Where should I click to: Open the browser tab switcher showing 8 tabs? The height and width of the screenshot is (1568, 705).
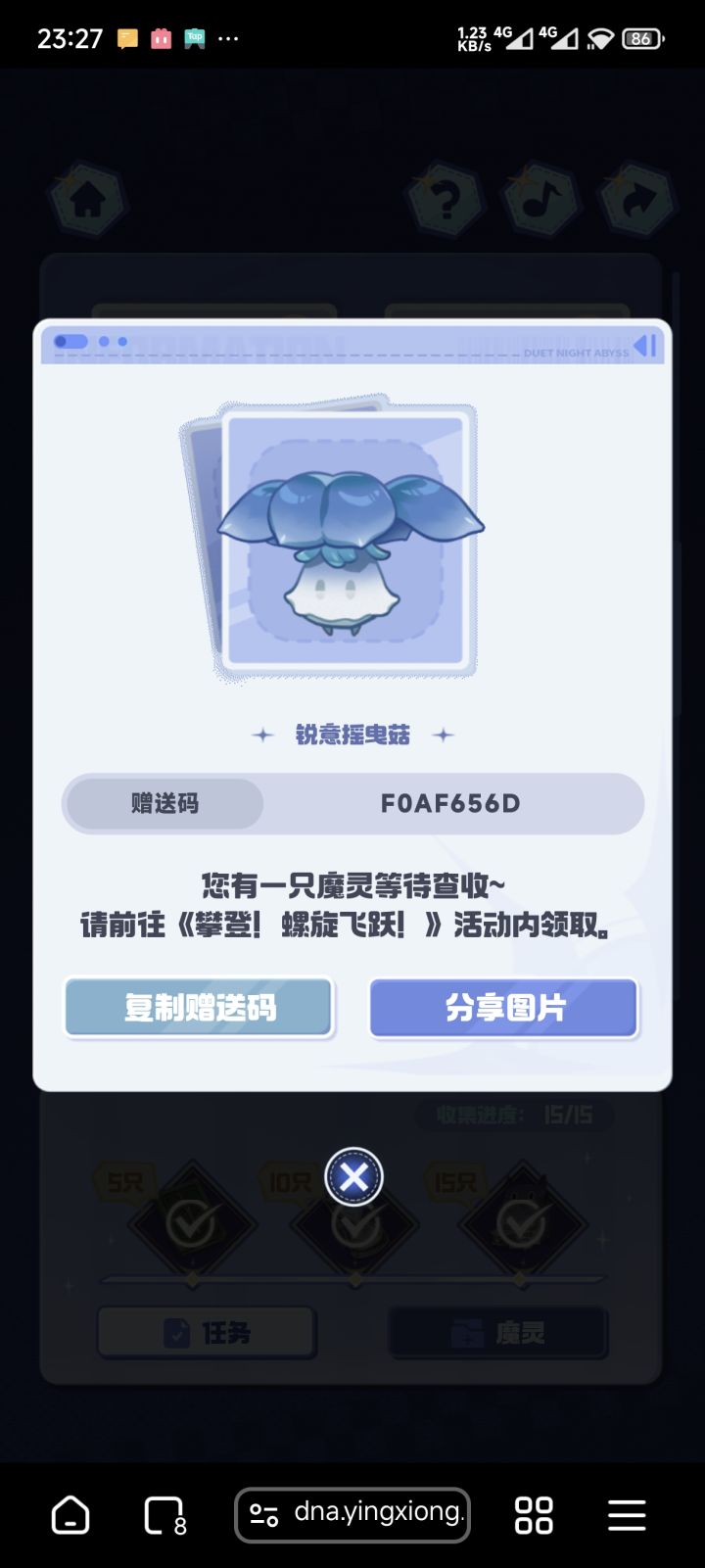(163, 1515)
